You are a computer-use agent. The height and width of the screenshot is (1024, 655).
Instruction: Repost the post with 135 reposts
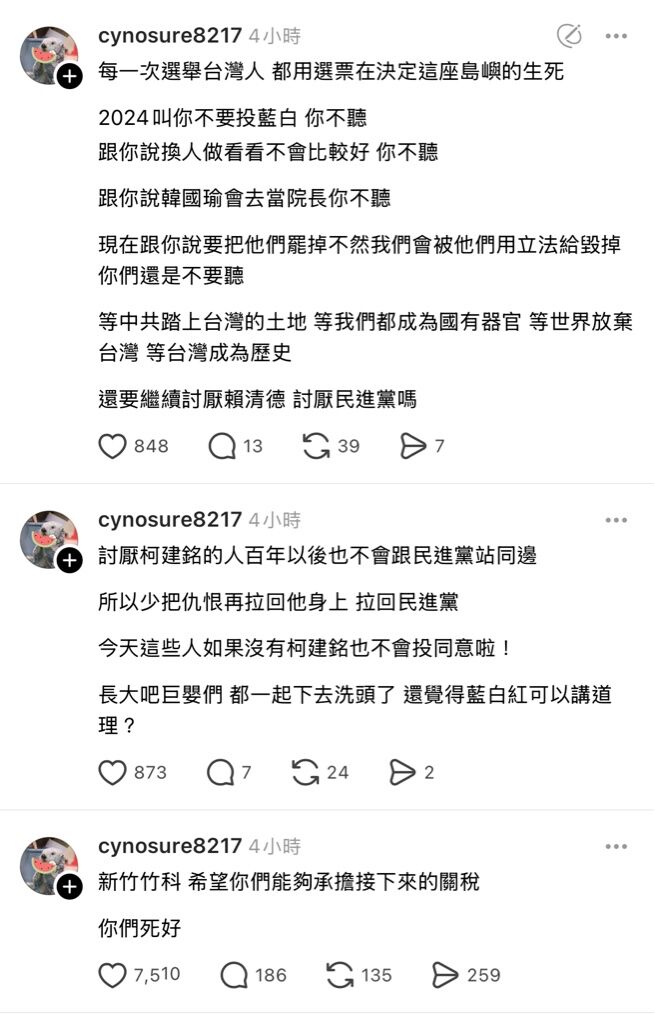point(340,975)
